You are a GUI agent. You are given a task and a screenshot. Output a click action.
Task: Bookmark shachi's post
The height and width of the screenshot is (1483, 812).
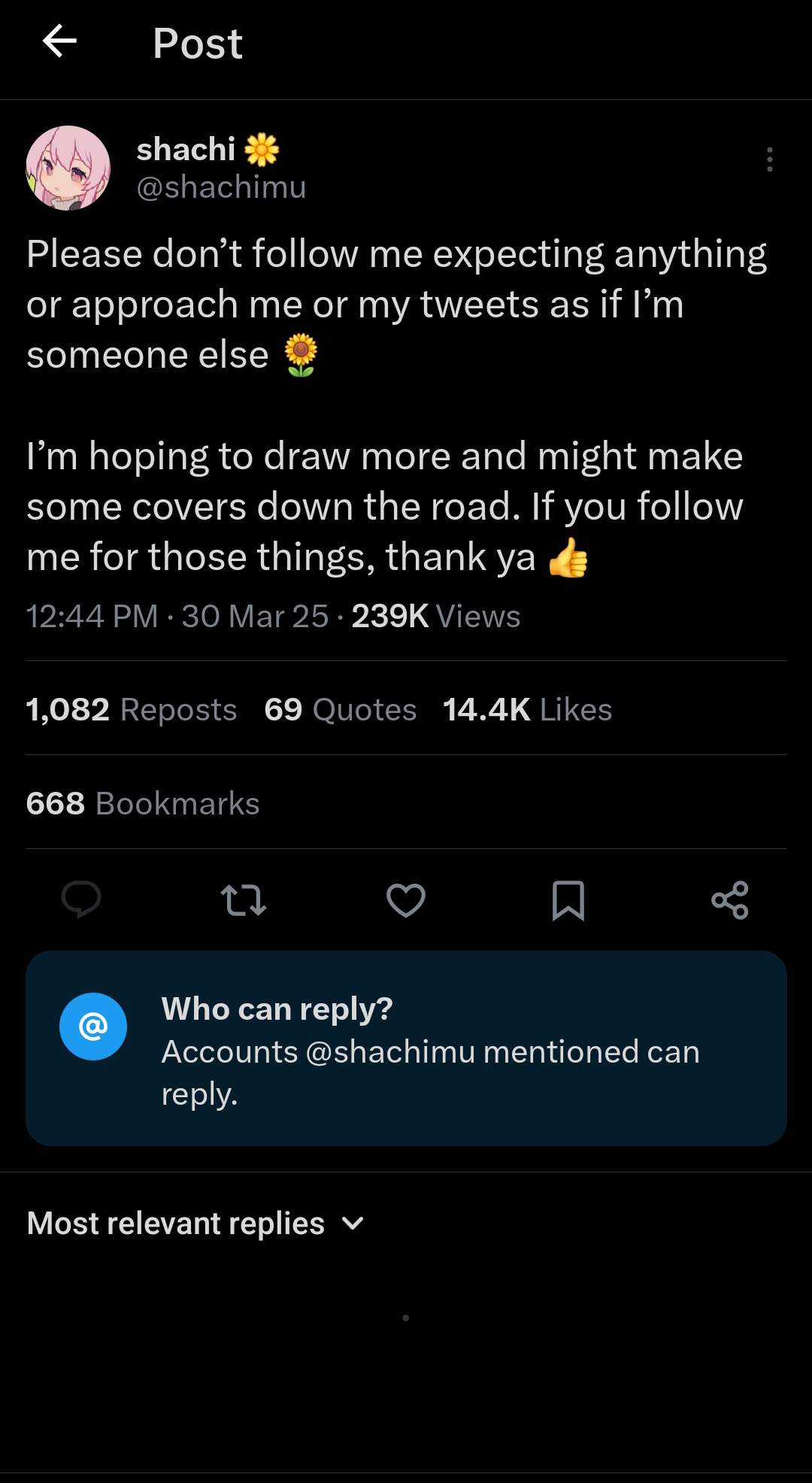[x=568, y=900]
